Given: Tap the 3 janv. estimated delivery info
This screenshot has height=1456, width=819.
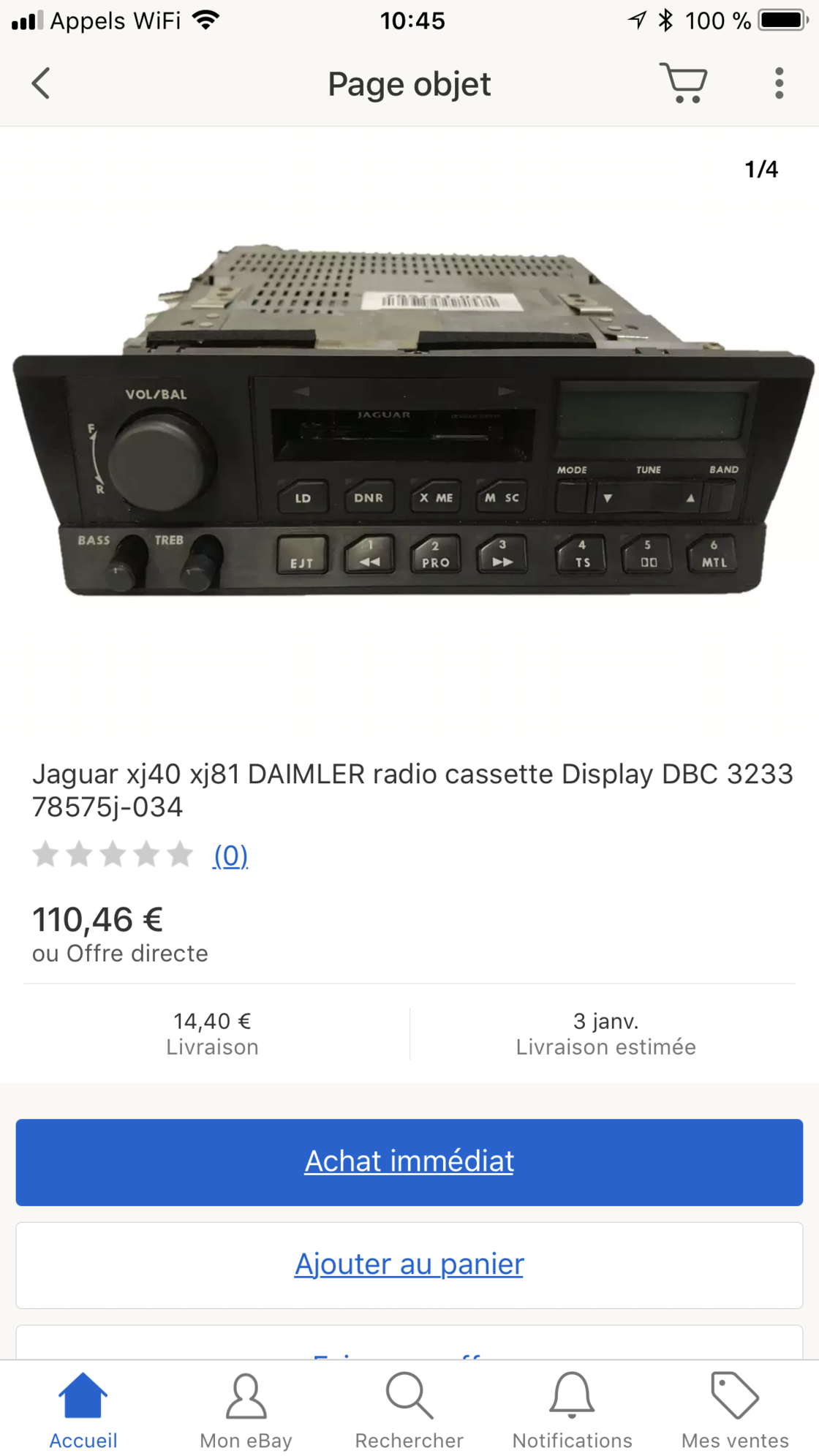Looking at the screenshot, I should point(605,1033).
